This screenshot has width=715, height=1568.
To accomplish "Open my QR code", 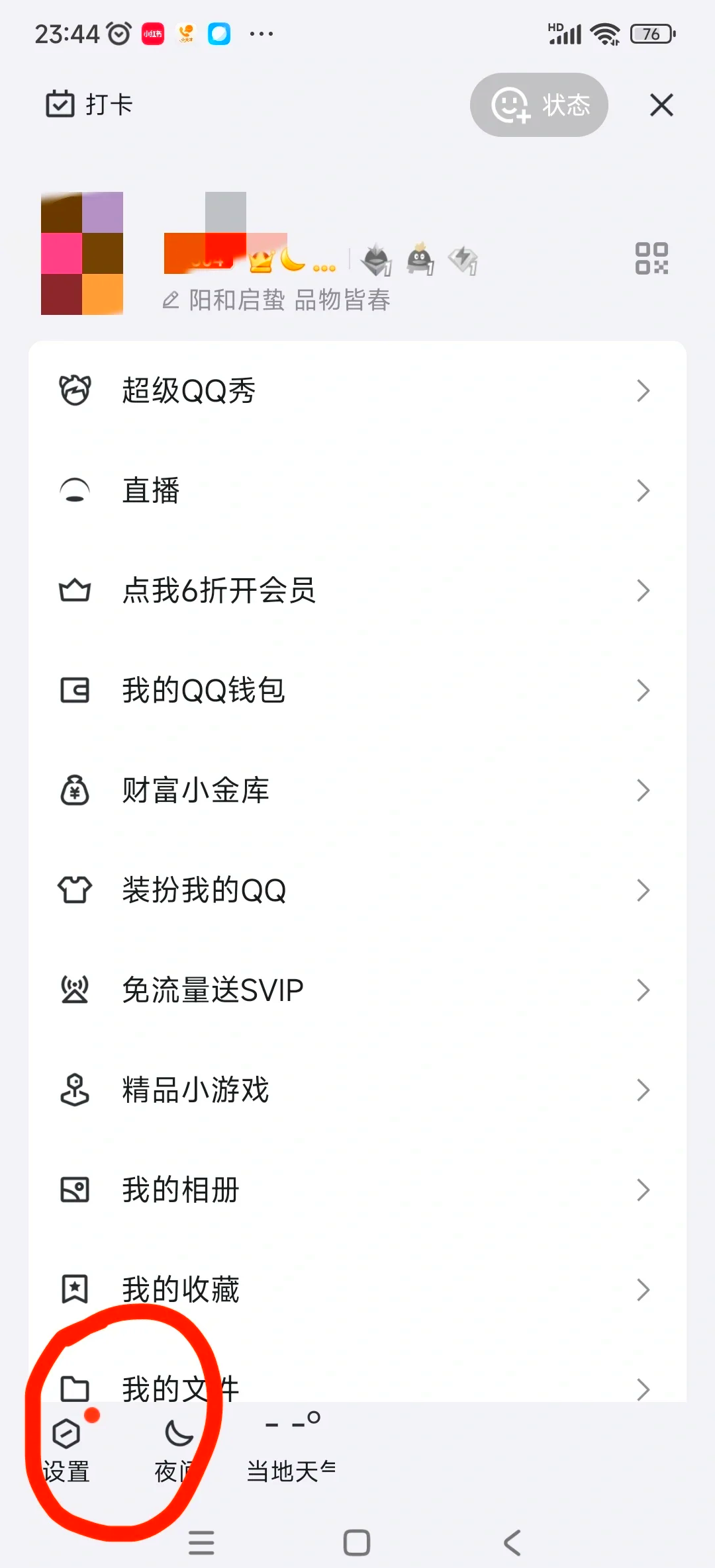I will point(651,258).
